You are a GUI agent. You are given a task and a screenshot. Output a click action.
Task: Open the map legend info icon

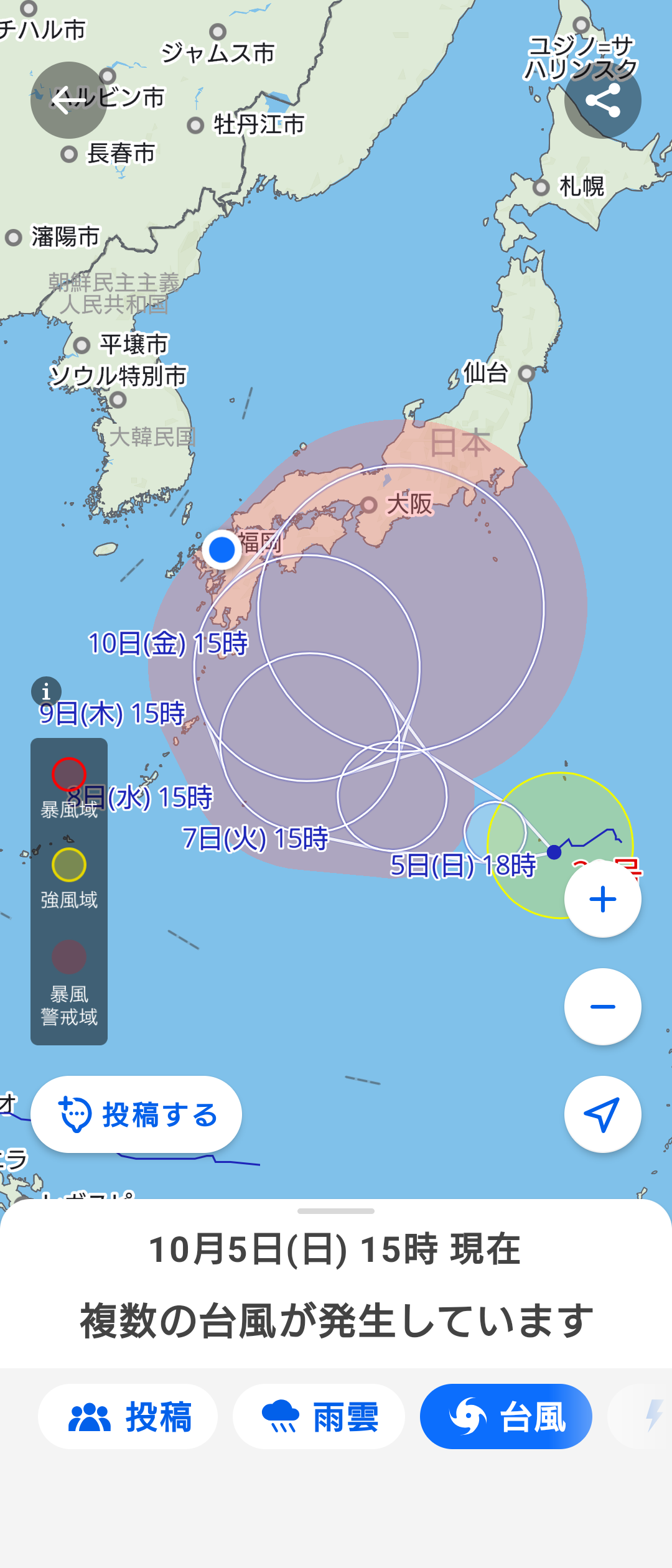tap(46, 691)
